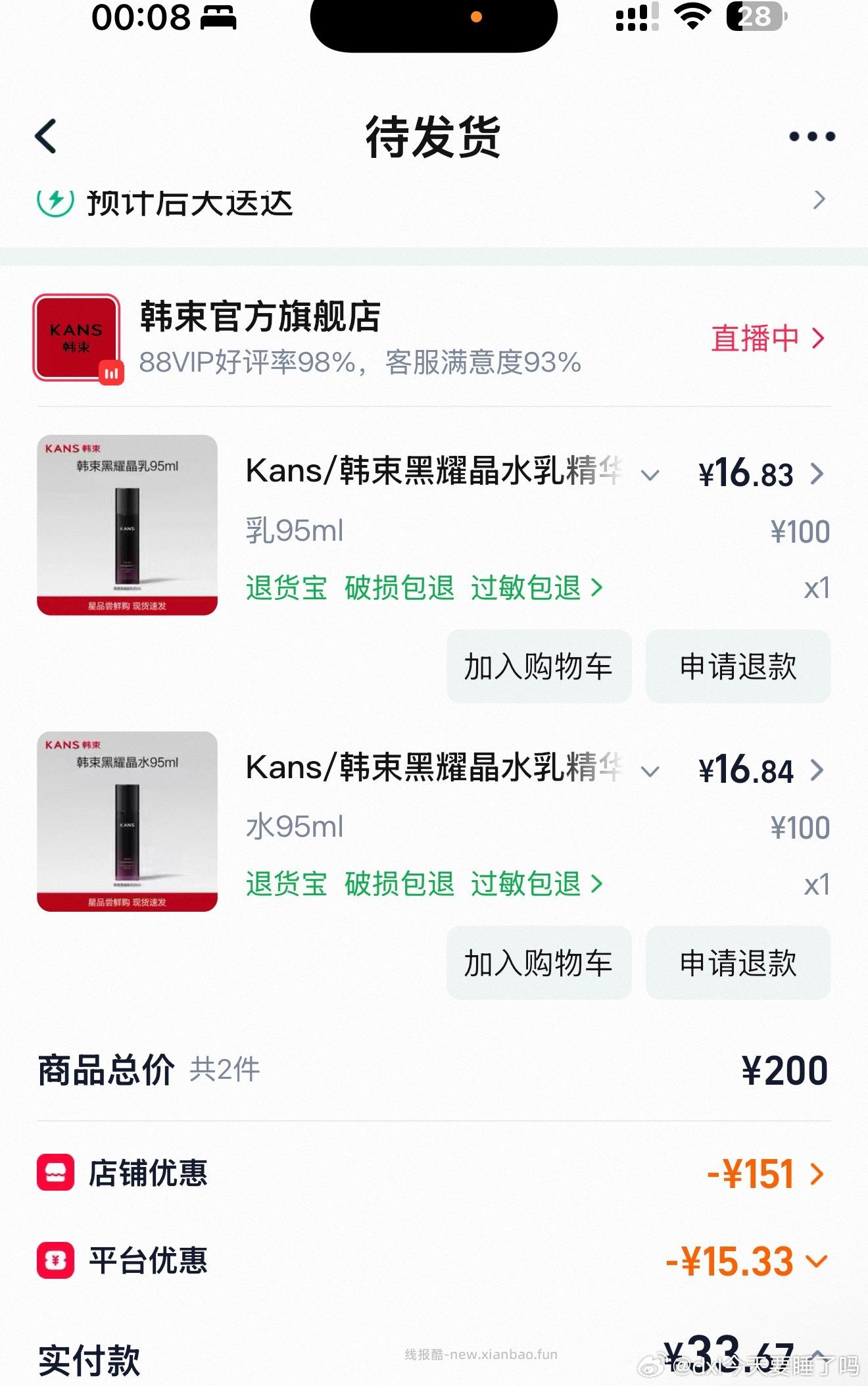The width and height of the screenshot is (868, 1386).
Task: Expand the first product title chevron
Action: [651, 475]
